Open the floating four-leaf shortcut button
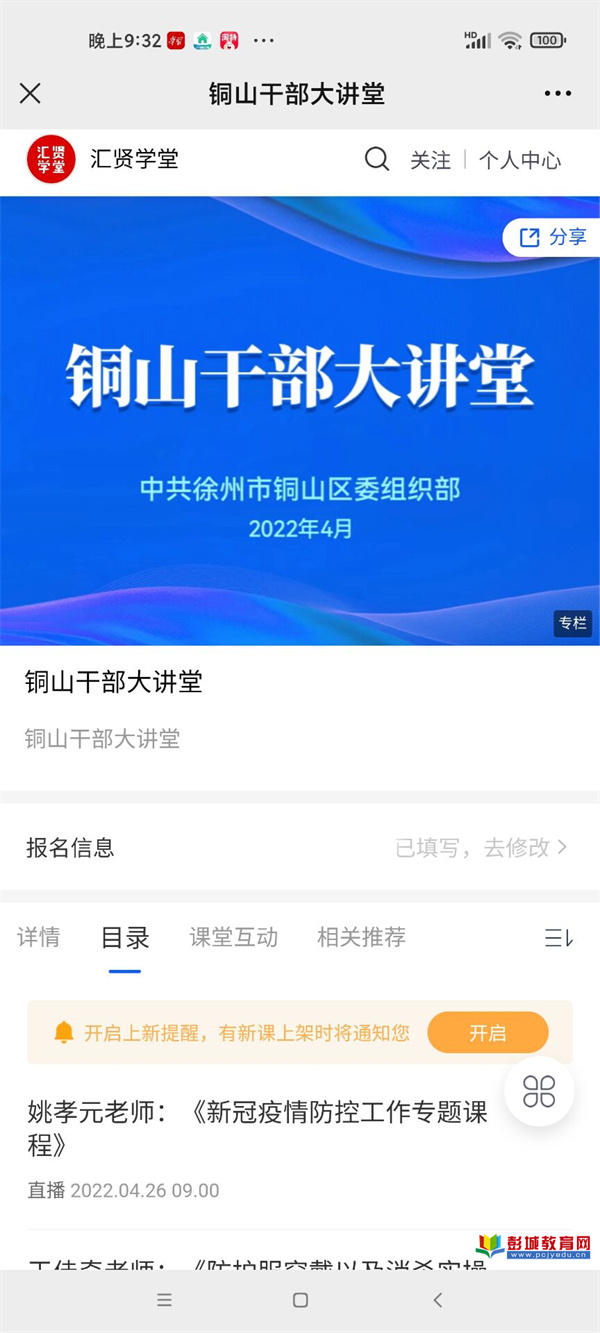The image size is (600, 1333). (x=539, y=1092)
